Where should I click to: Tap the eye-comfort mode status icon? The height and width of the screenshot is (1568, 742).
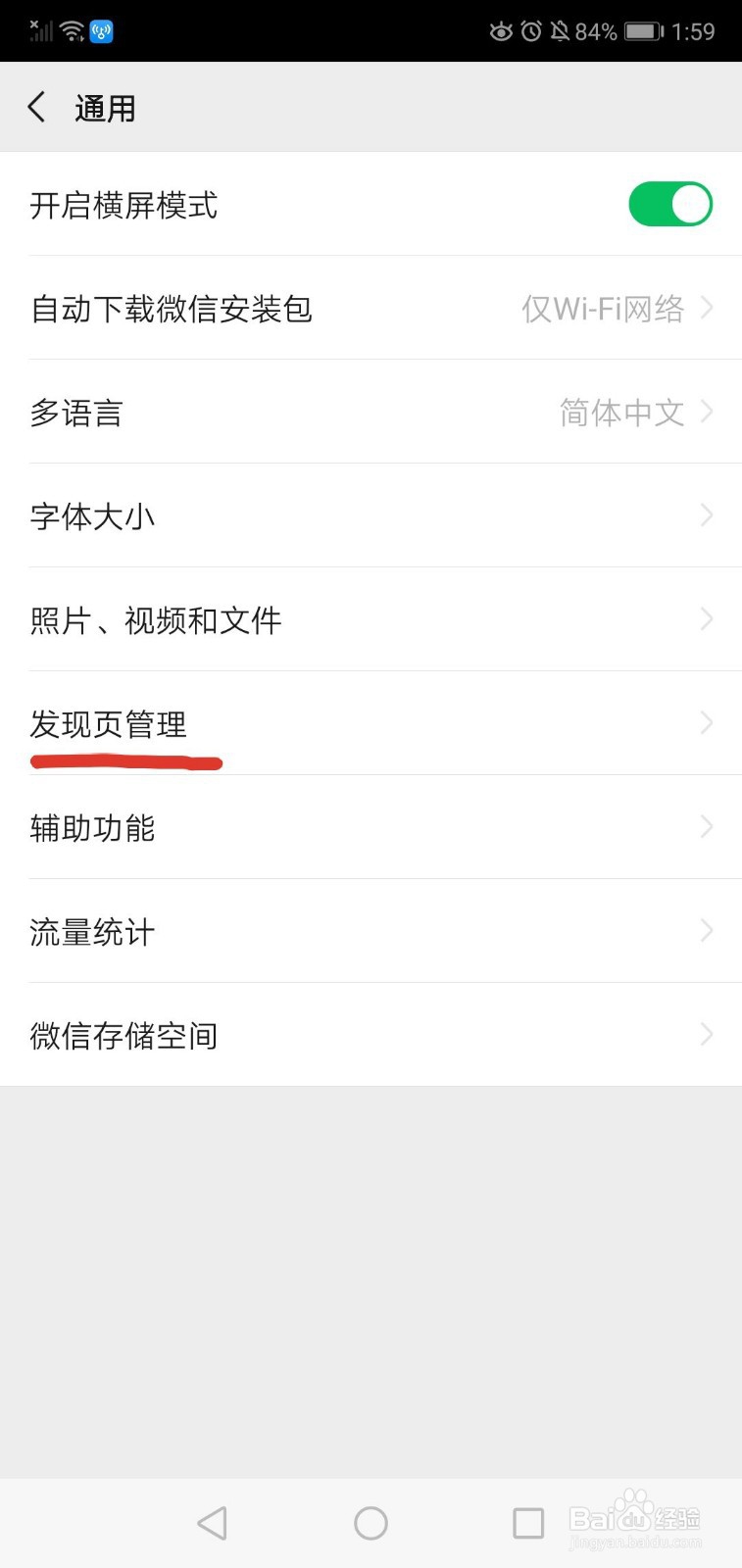pos(499,30)
